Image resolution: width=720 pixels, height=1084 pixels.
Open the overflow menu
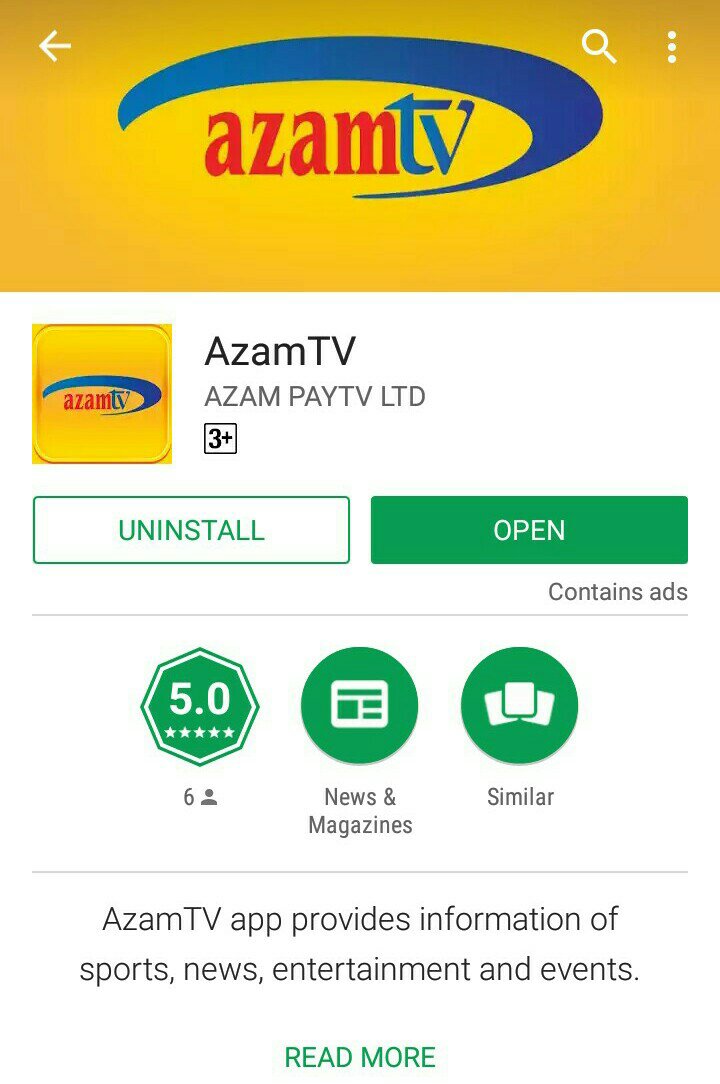(672, 47)
